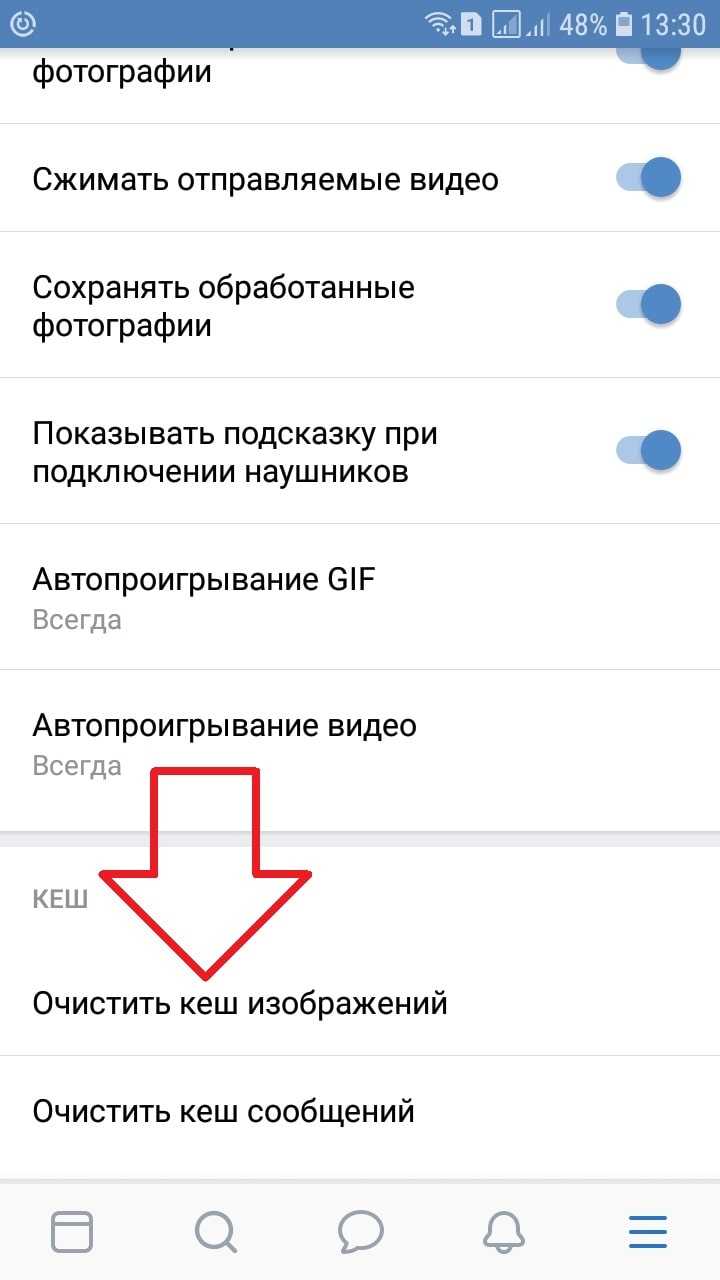Disable Сохранять обработанные фотографии switch
720x1280 pixels.
click(649, 305)
